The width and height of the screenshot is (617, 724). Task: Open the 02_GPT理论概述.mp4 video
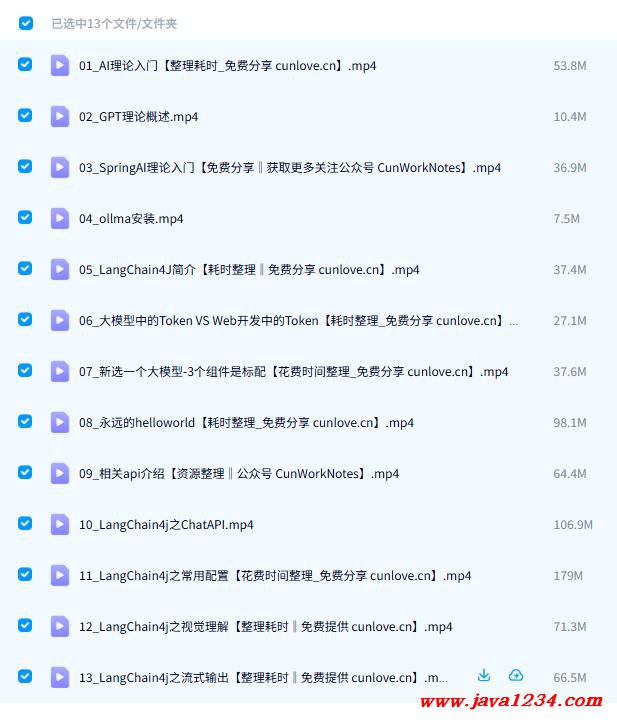138,116
